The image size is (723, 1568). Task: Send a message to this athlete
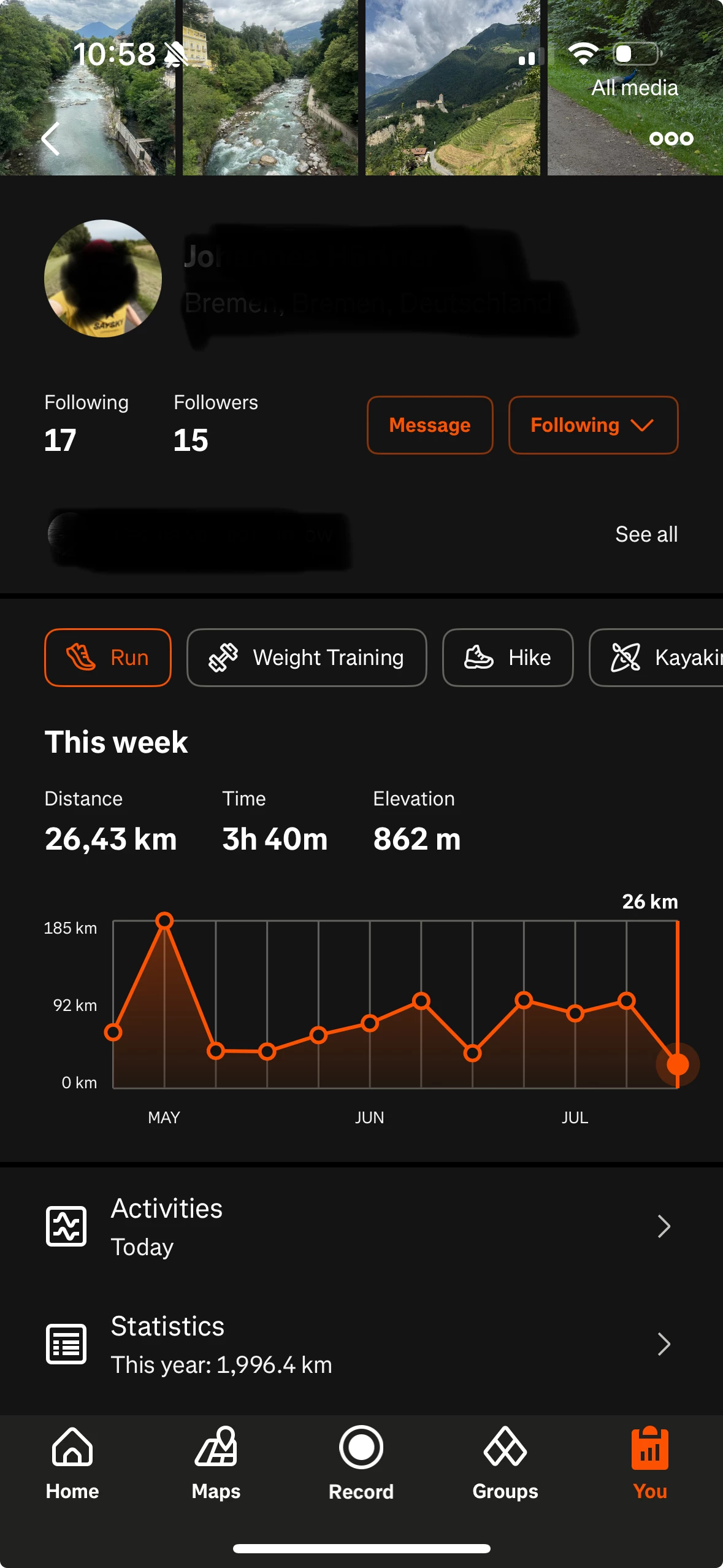tap(429, 425)
